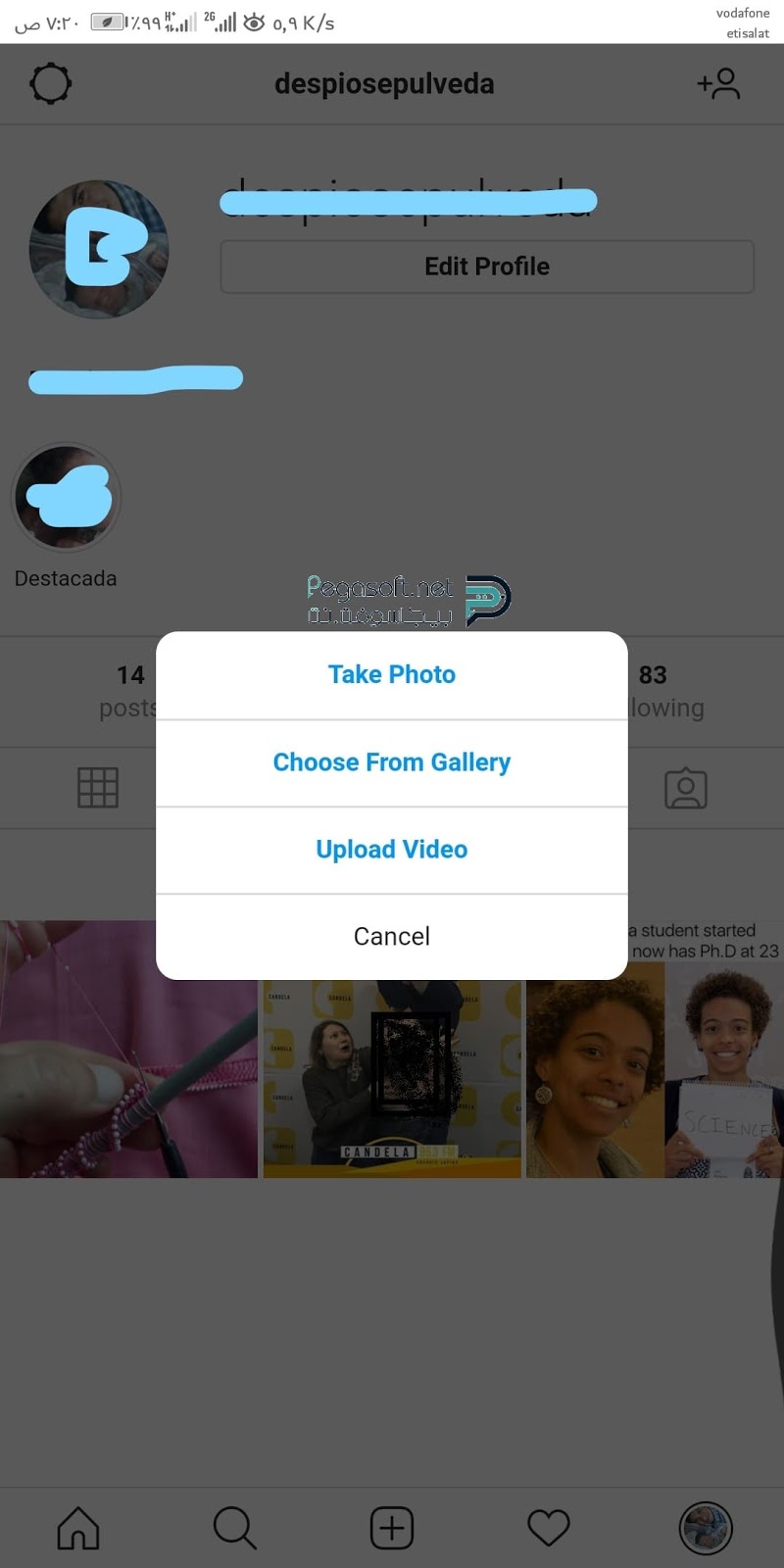Select Upload Video

[392, 850]
